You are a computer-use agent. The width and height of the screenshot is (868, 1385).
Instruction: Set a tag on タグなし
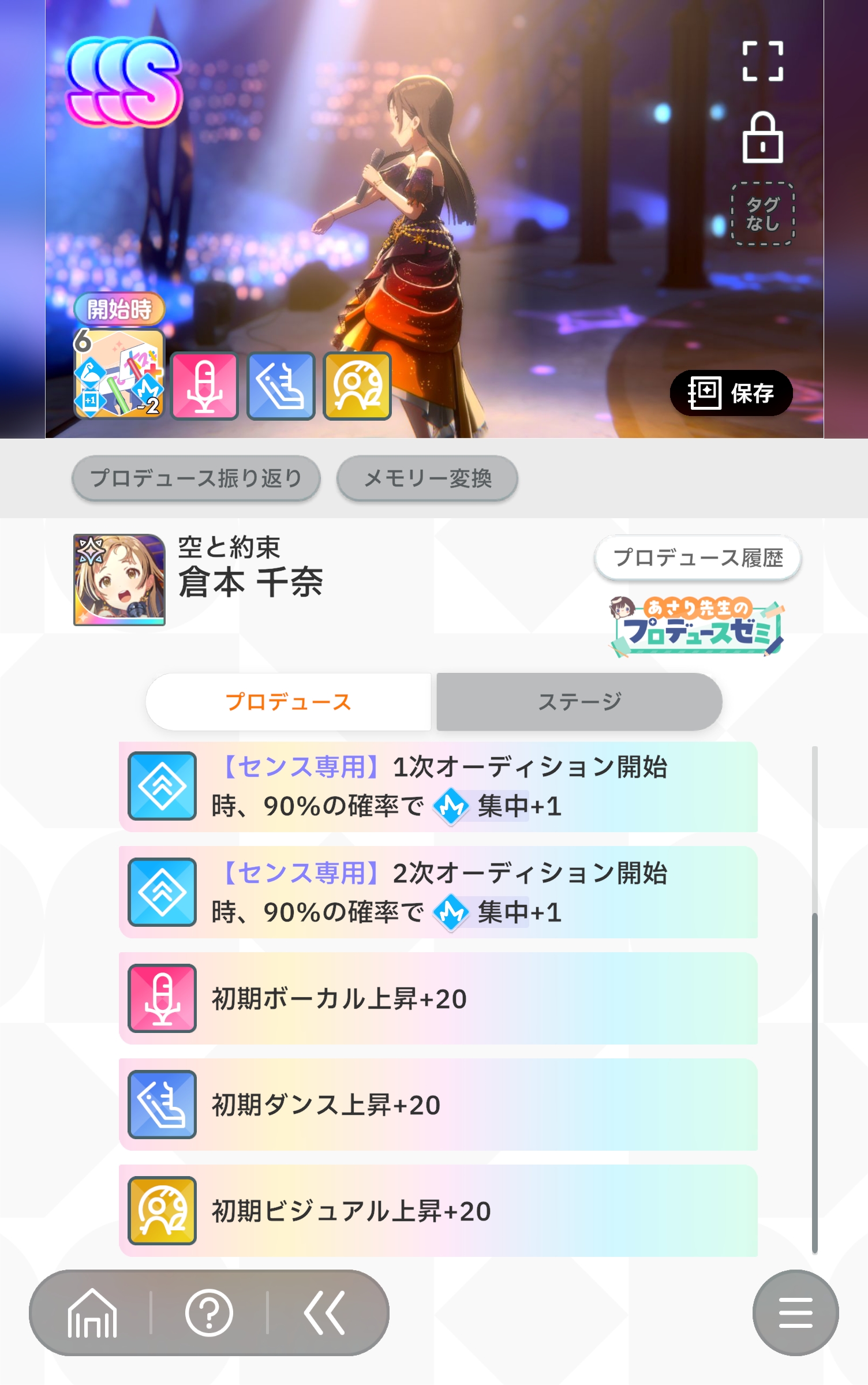pos(762,214)
